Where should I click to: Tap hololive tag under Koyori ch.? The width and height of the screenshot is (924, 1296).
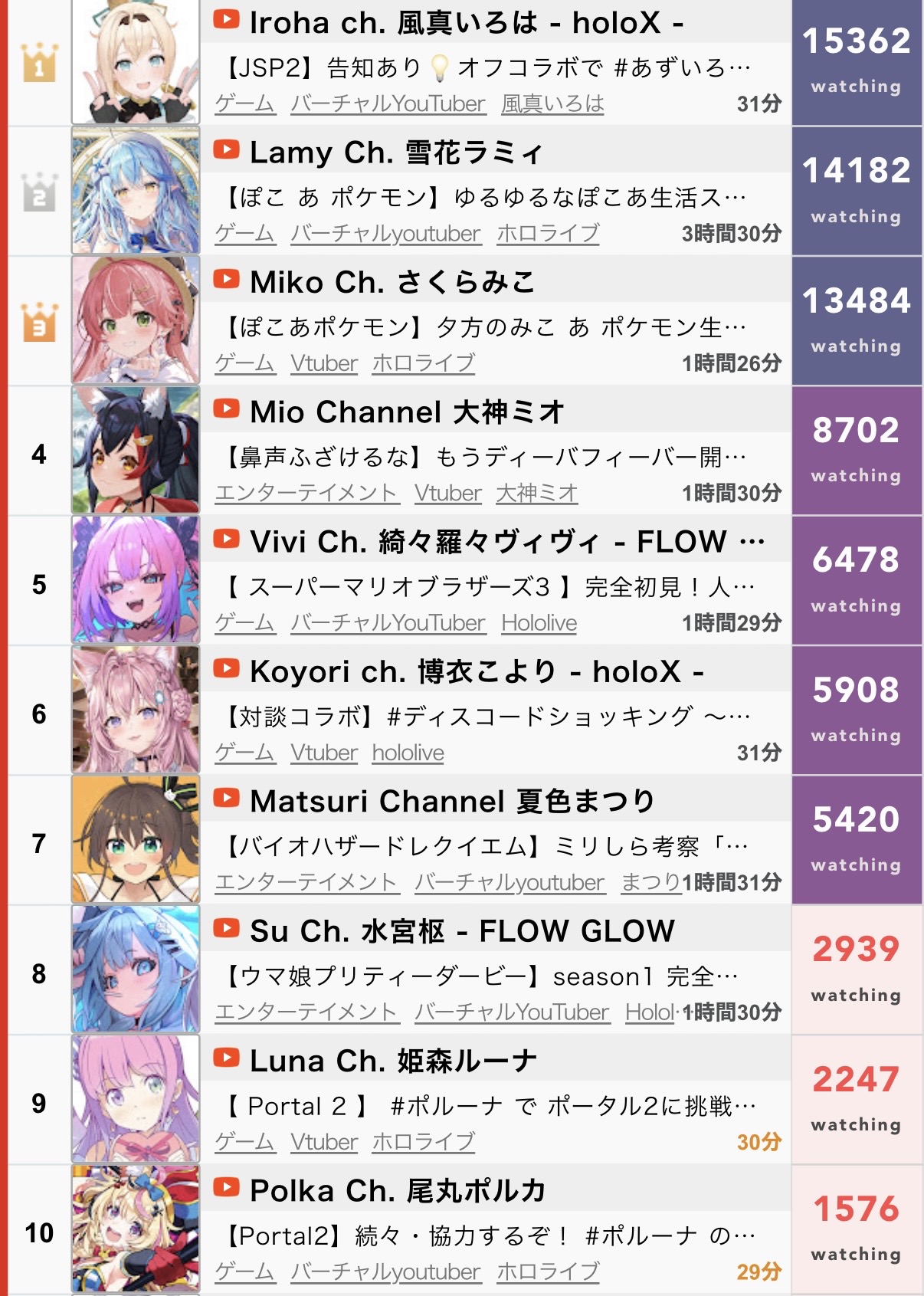408,753
